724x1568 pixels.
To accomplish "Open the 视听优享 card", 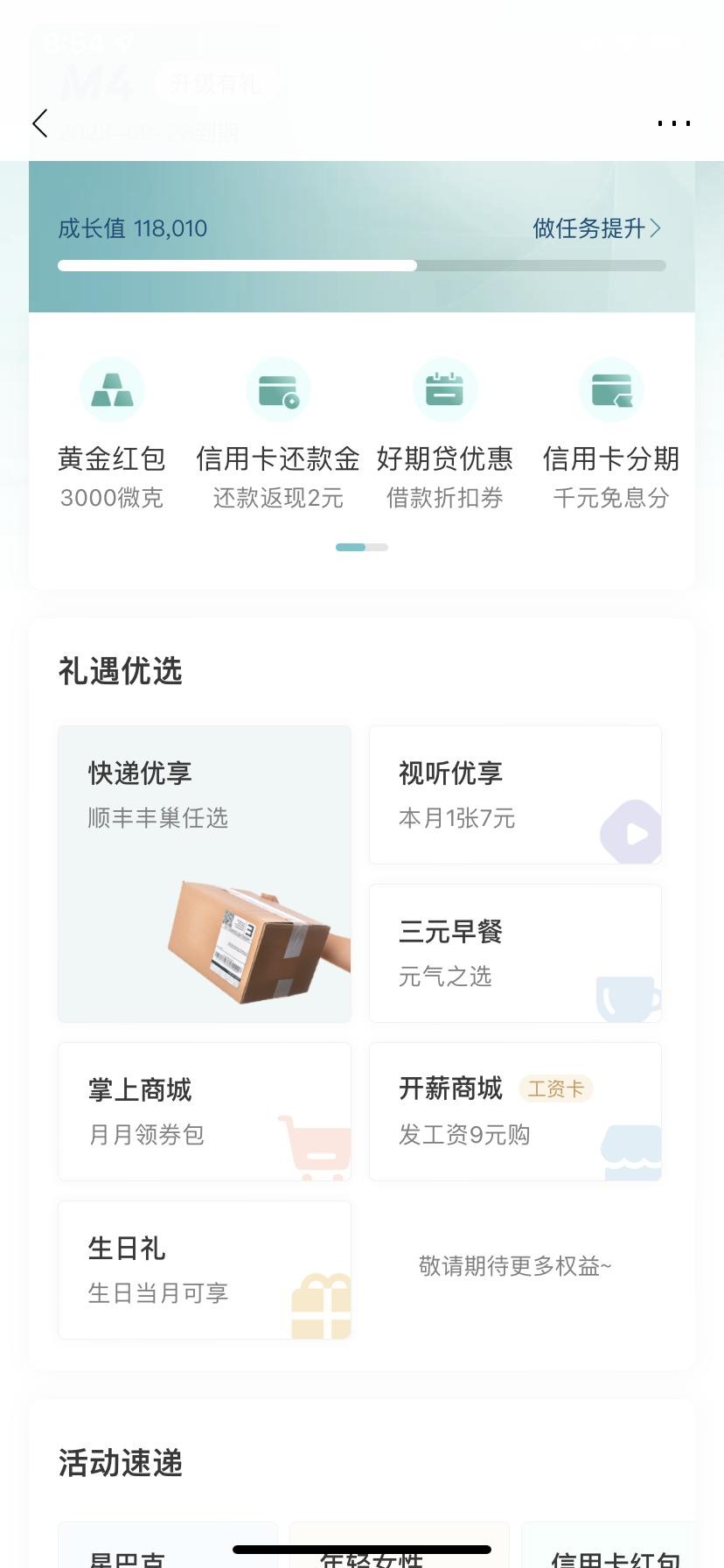I will [515, 794].
